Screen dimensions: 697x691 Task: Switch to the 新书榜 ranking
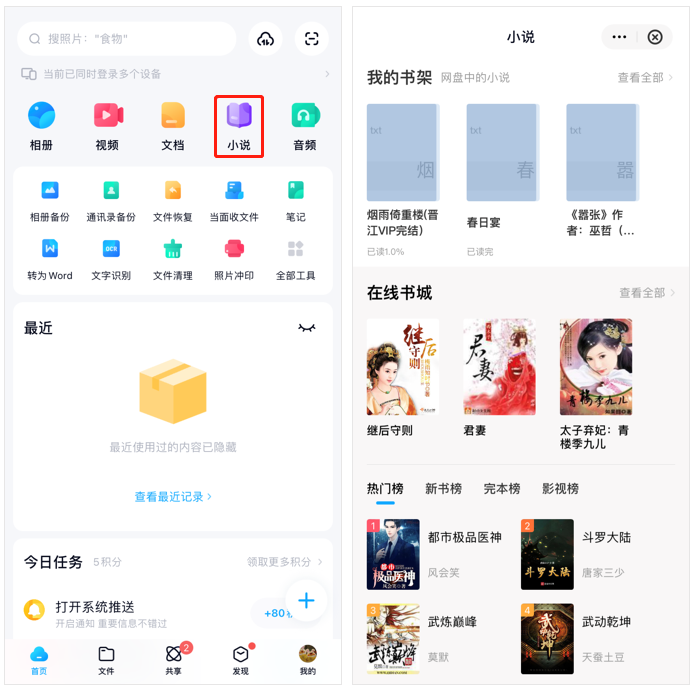(443, 489)
